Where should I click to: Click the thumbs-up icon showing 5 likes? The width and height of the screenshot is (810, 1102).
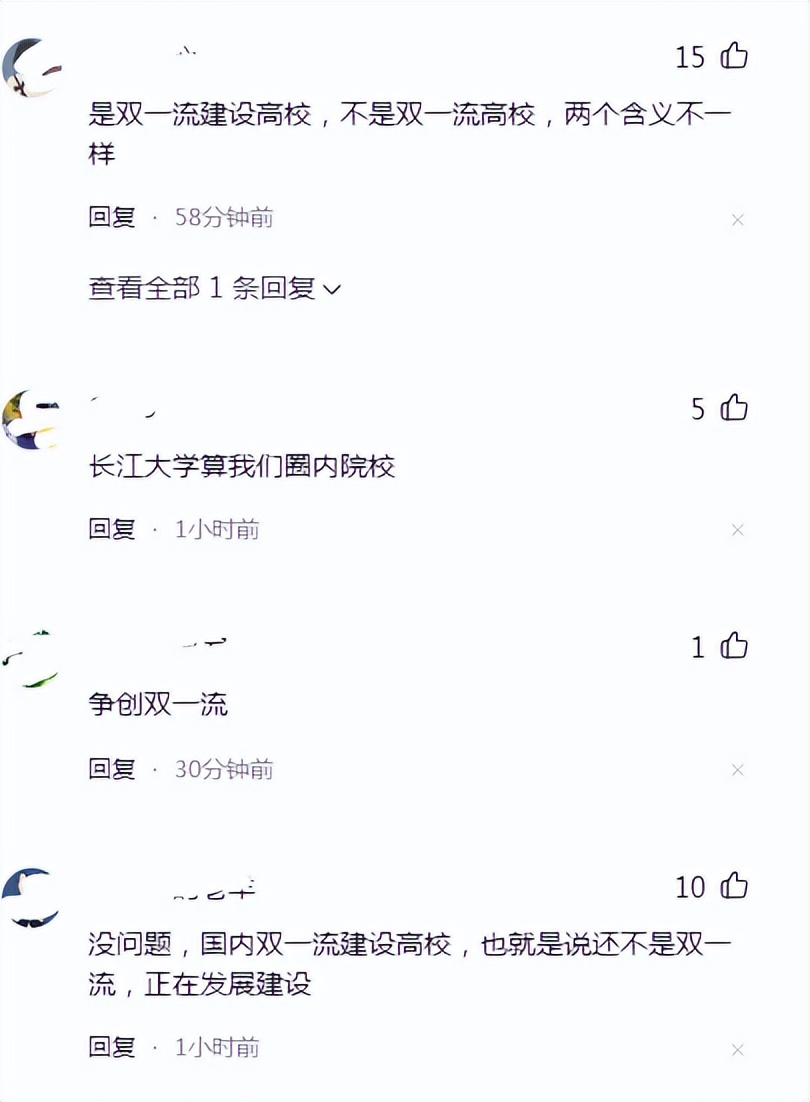734,408
